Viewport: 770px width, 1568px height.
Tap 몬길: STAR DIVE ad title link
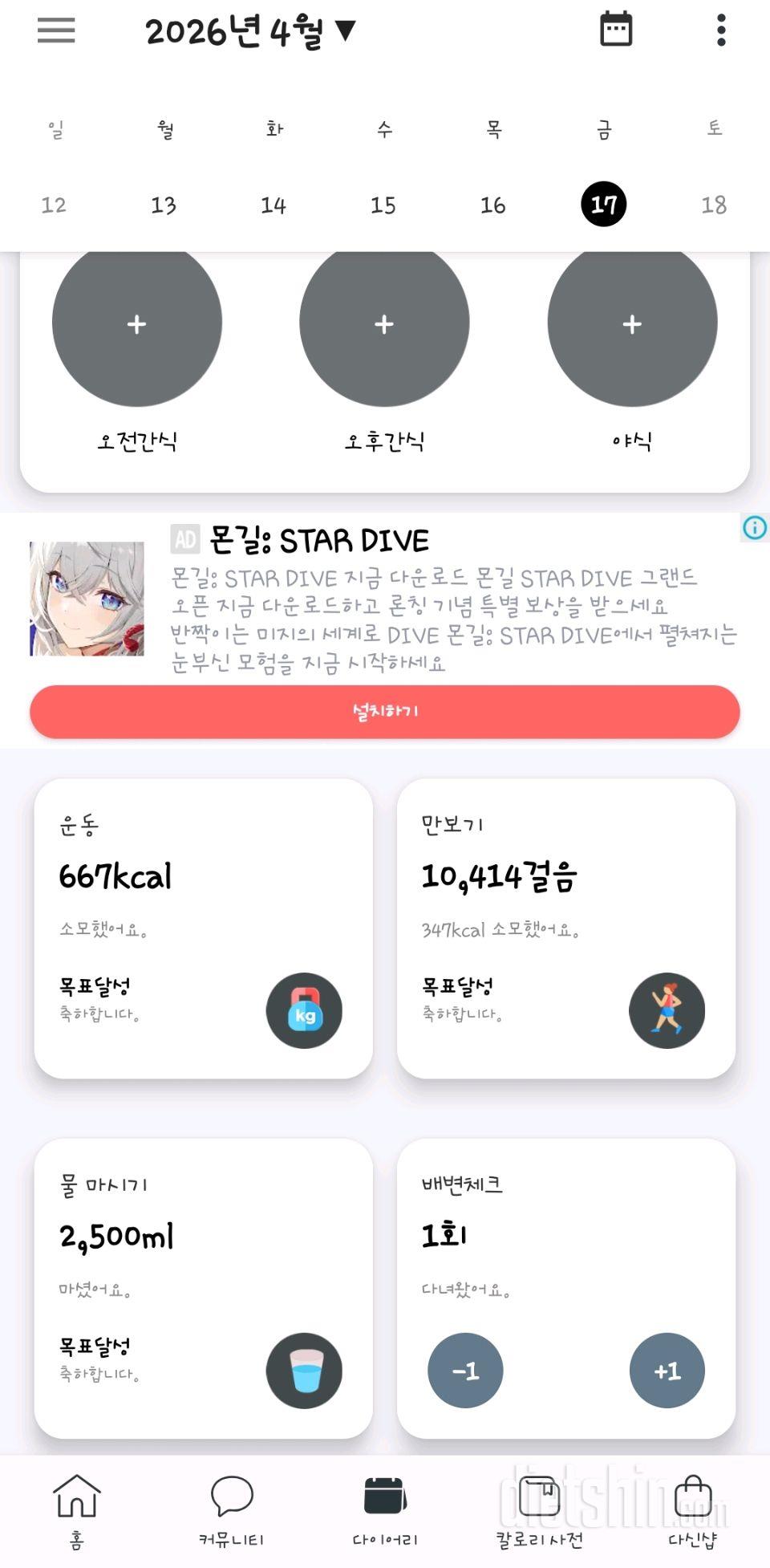321,538
